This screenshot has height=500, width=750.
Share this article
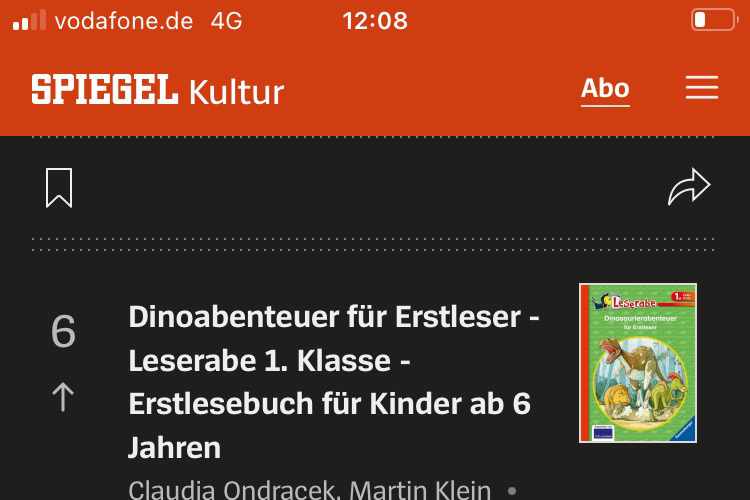[689, 187]
